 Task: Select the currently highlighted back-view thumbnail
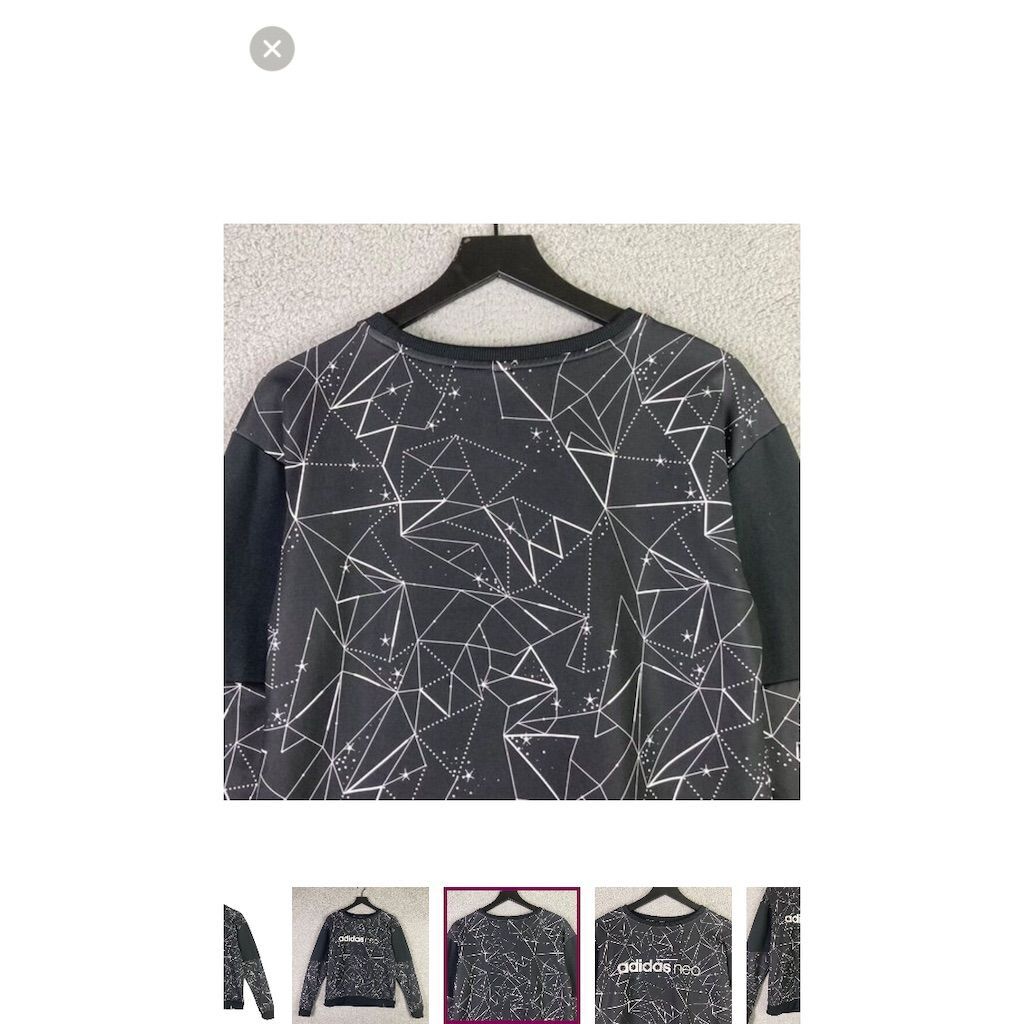point(512,954)
